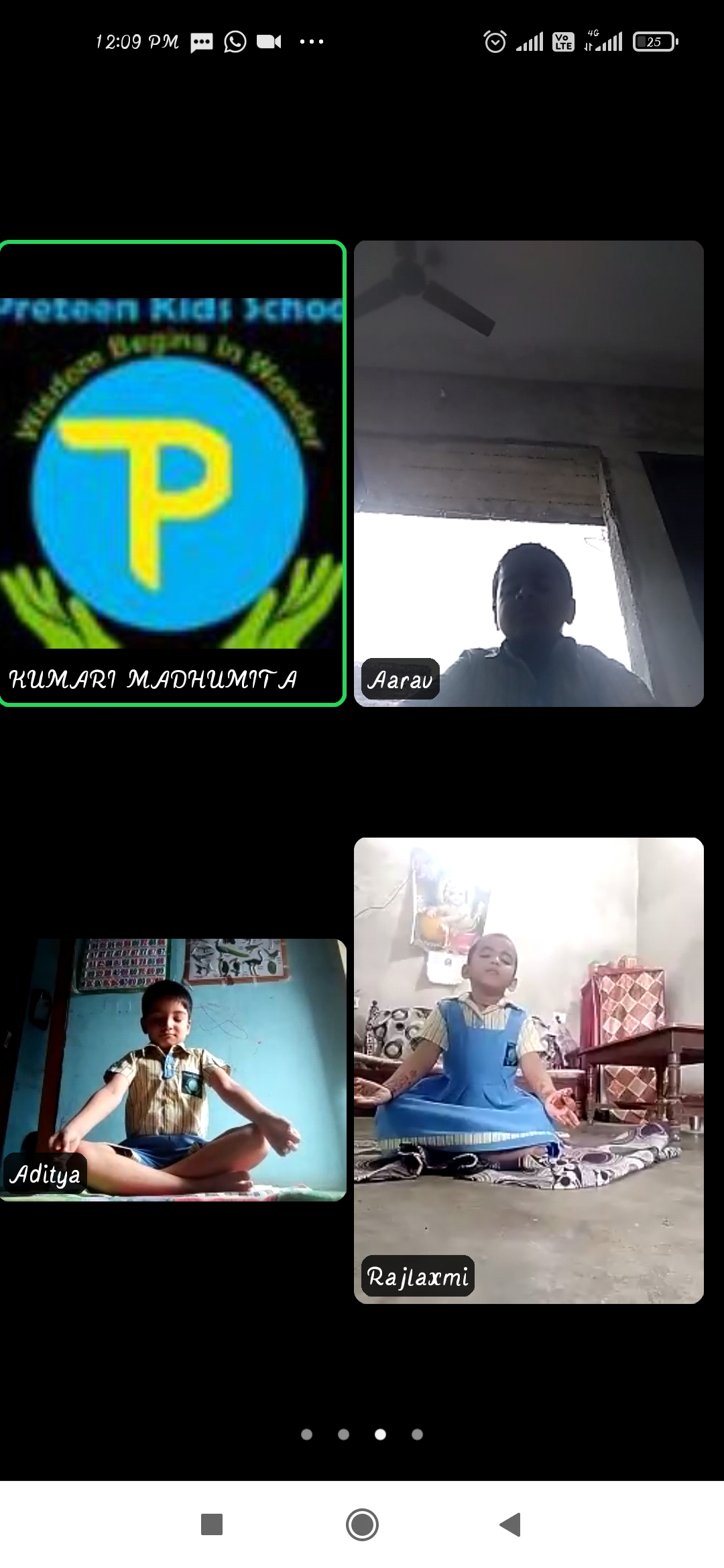
Task: Tap Rajlaxmi's video tile
Action: (528, 1069)
